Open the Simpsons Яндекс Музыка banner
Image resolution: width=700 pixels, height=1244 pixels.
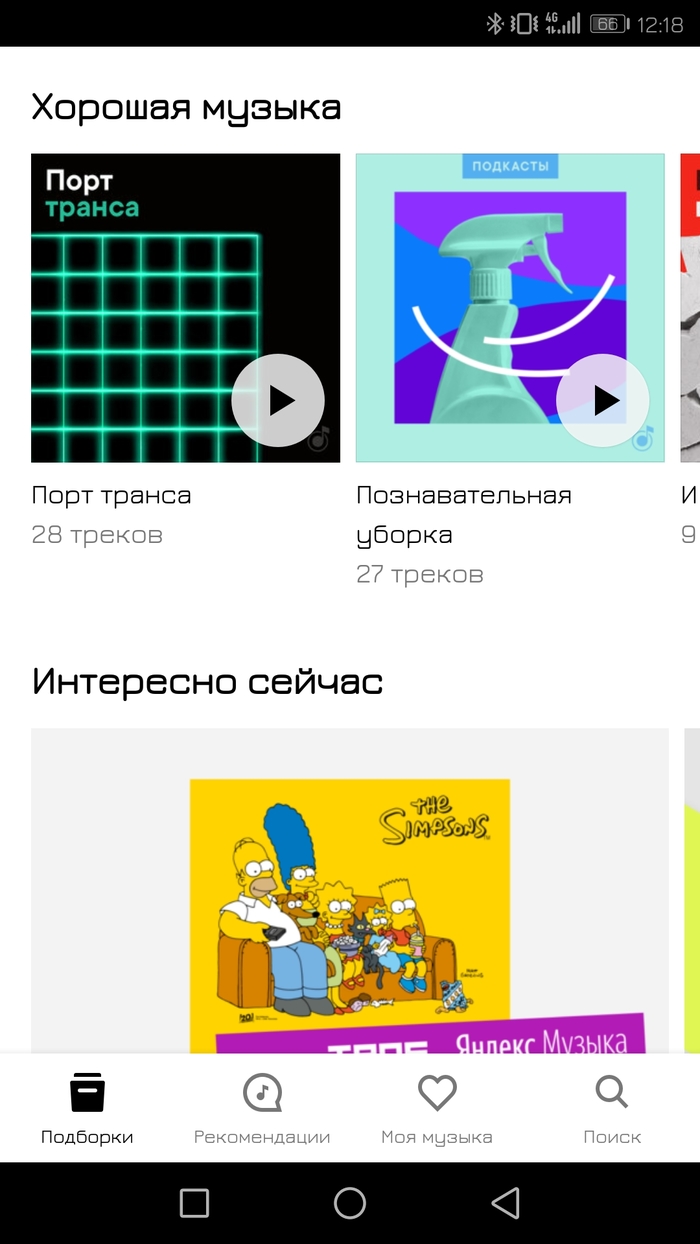350,900
